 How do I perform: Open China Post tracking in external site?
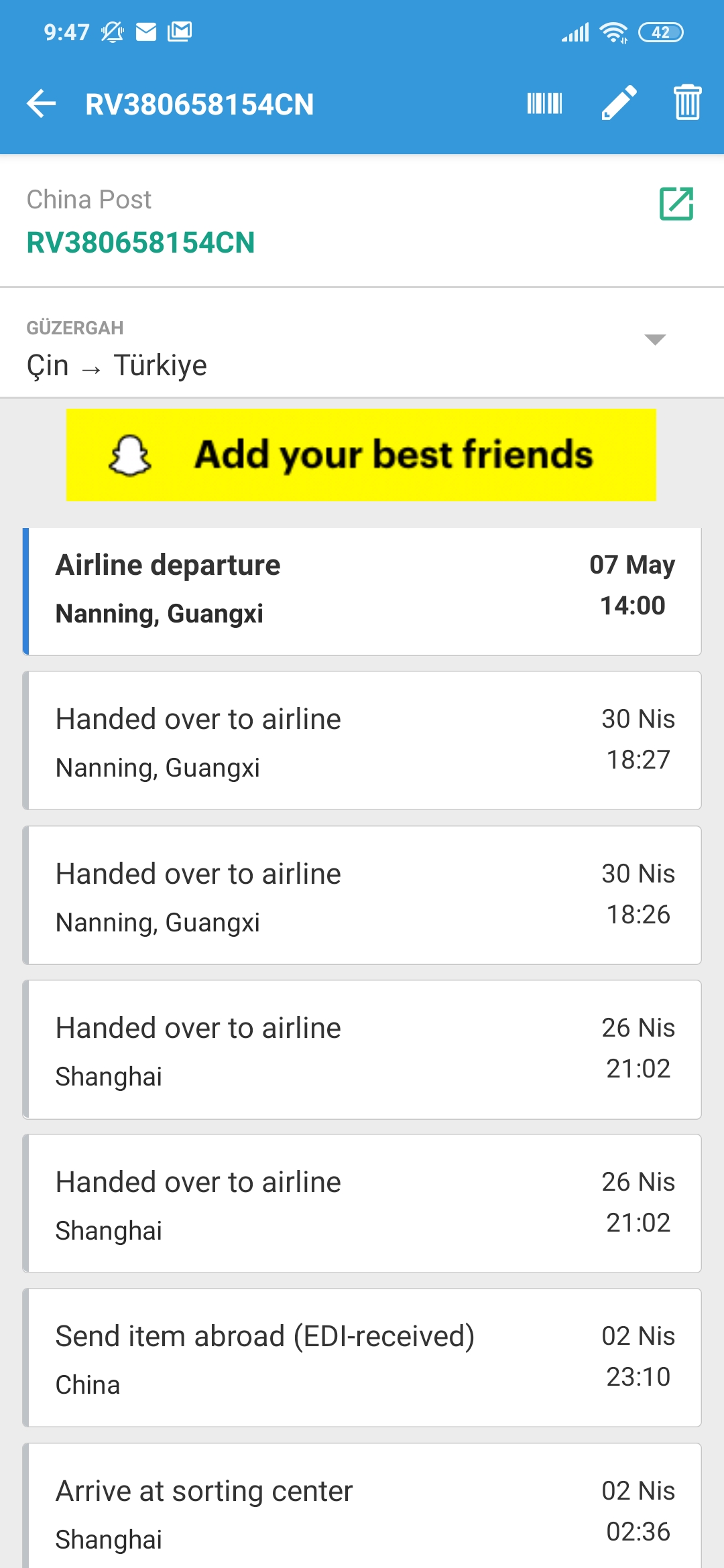[x=676, y=204]
